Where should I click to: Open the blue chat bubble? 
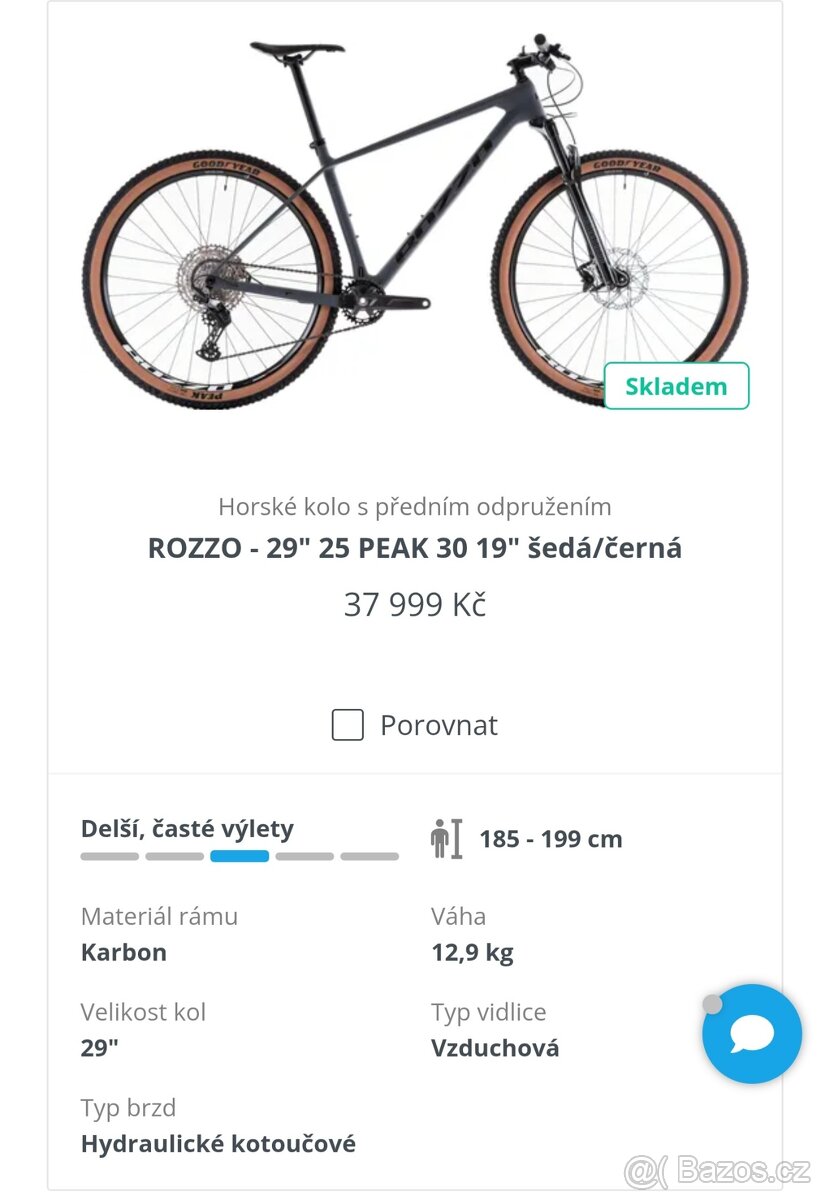click(751, 1034)
